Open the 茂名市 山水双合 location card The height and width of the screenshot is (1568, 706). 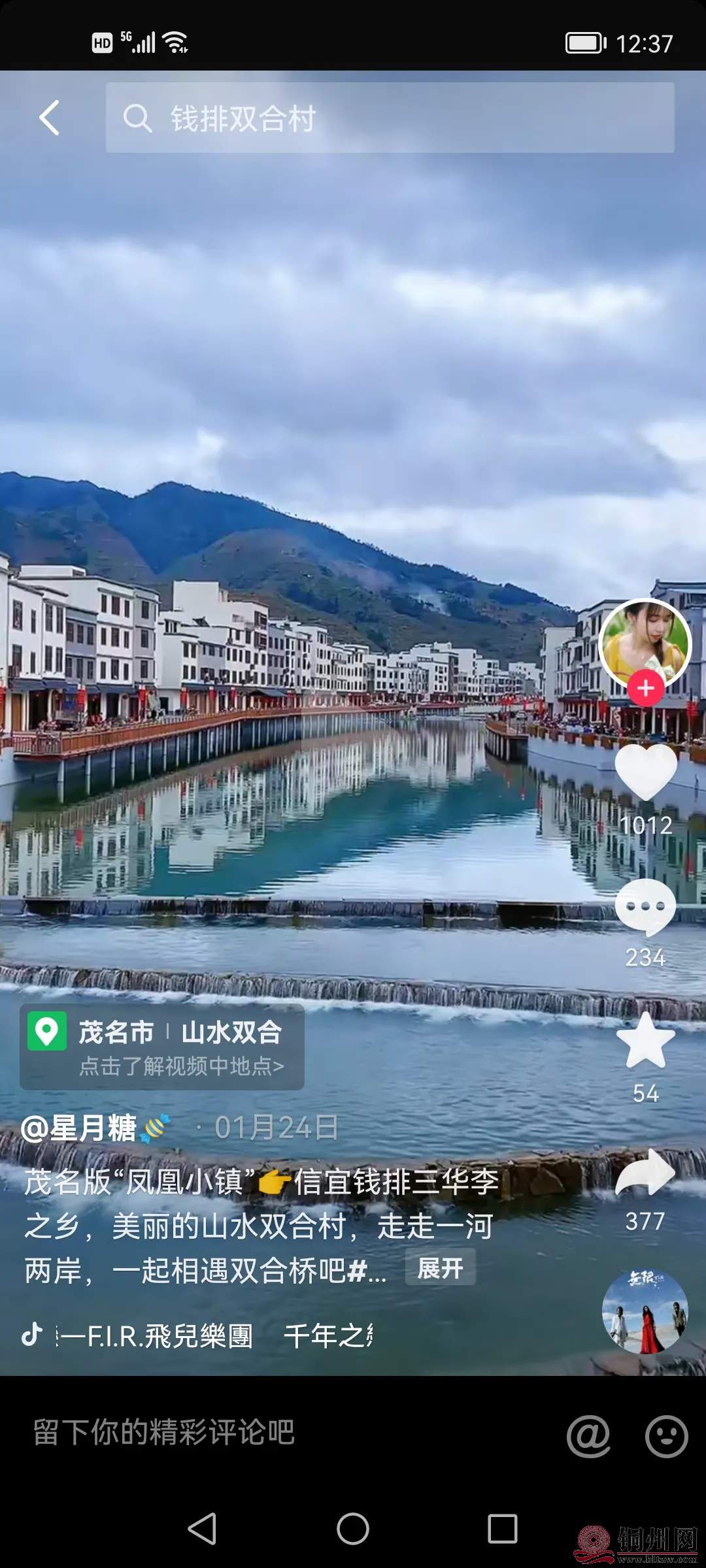pos(162,1047)
